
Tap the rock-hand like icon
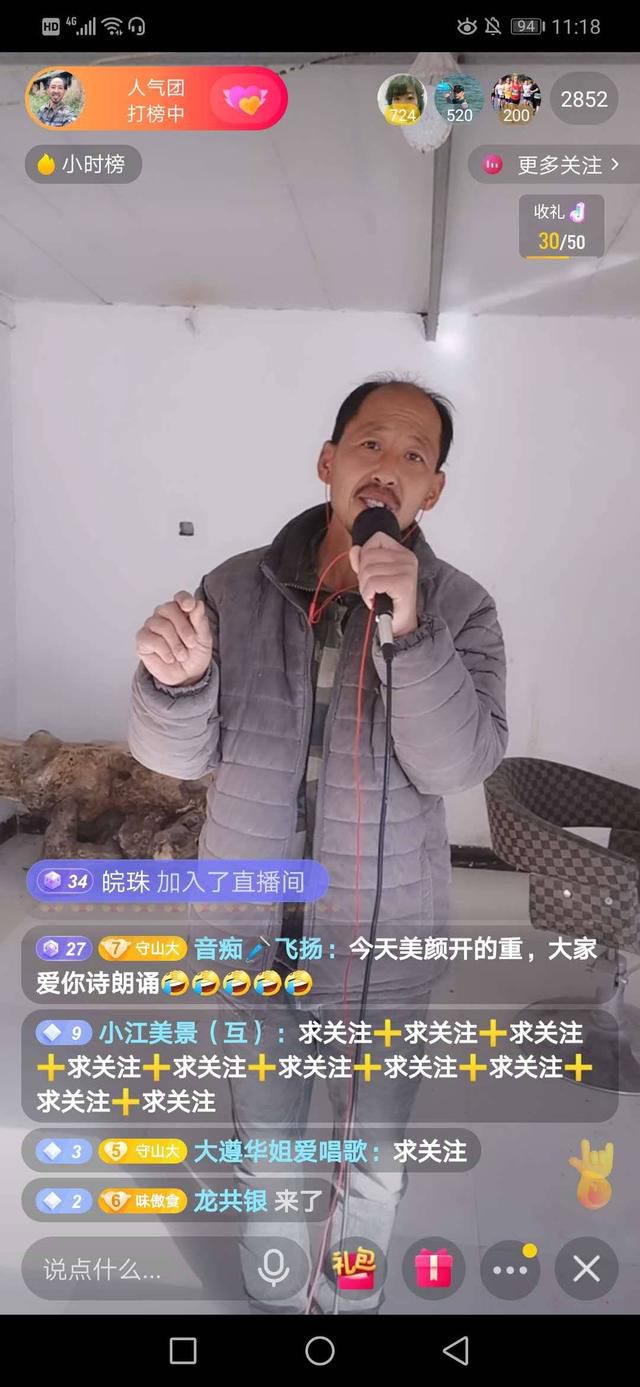pos(591,1174)
